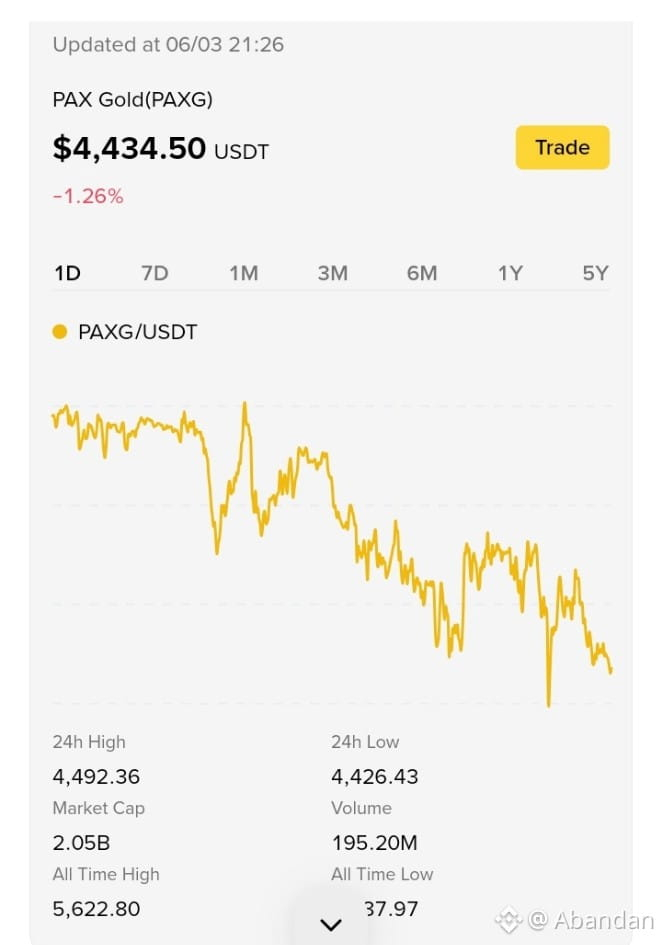This screenshot has width=662, height=945.
Task: Select the 1D chart range
Action: click(x=68, y=274)
